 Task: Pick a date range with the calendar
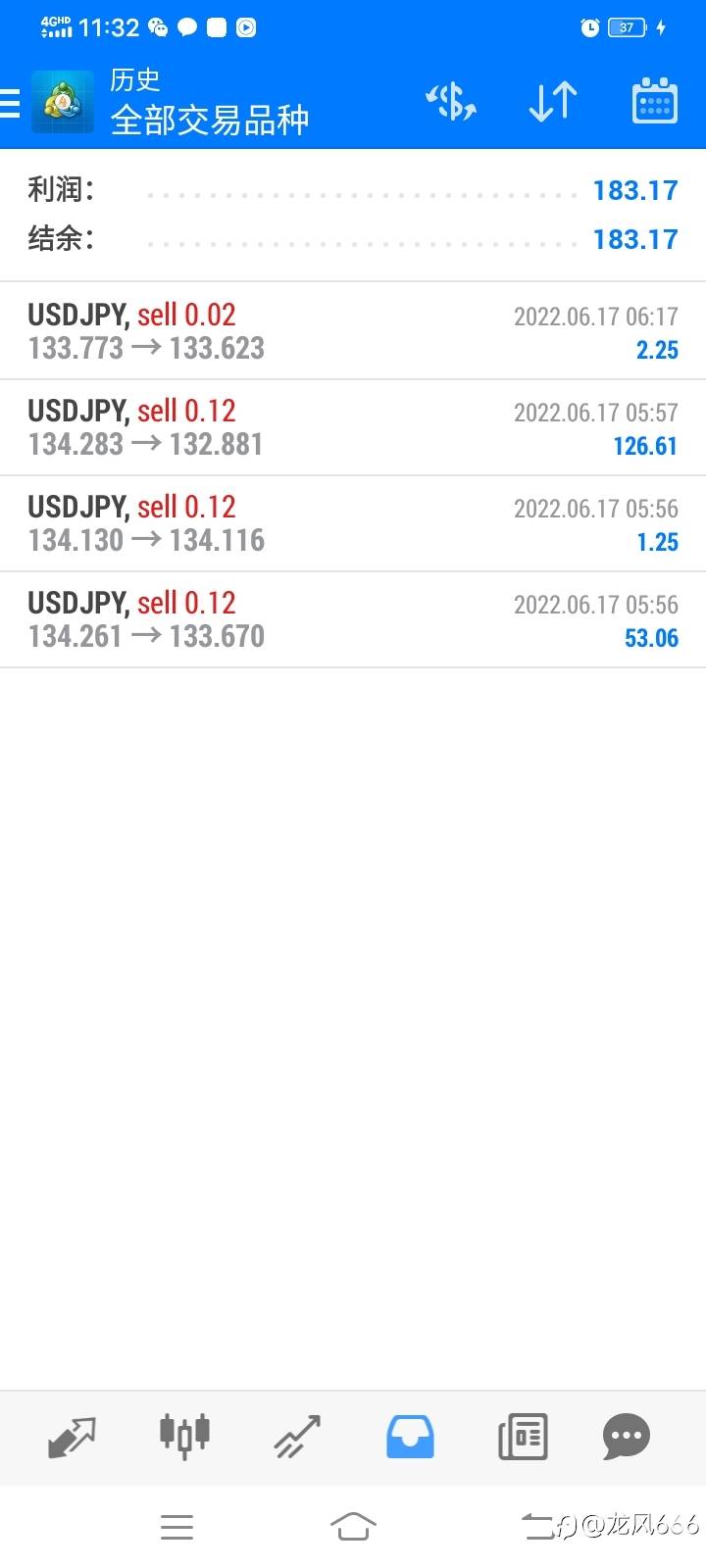point(654,102)
